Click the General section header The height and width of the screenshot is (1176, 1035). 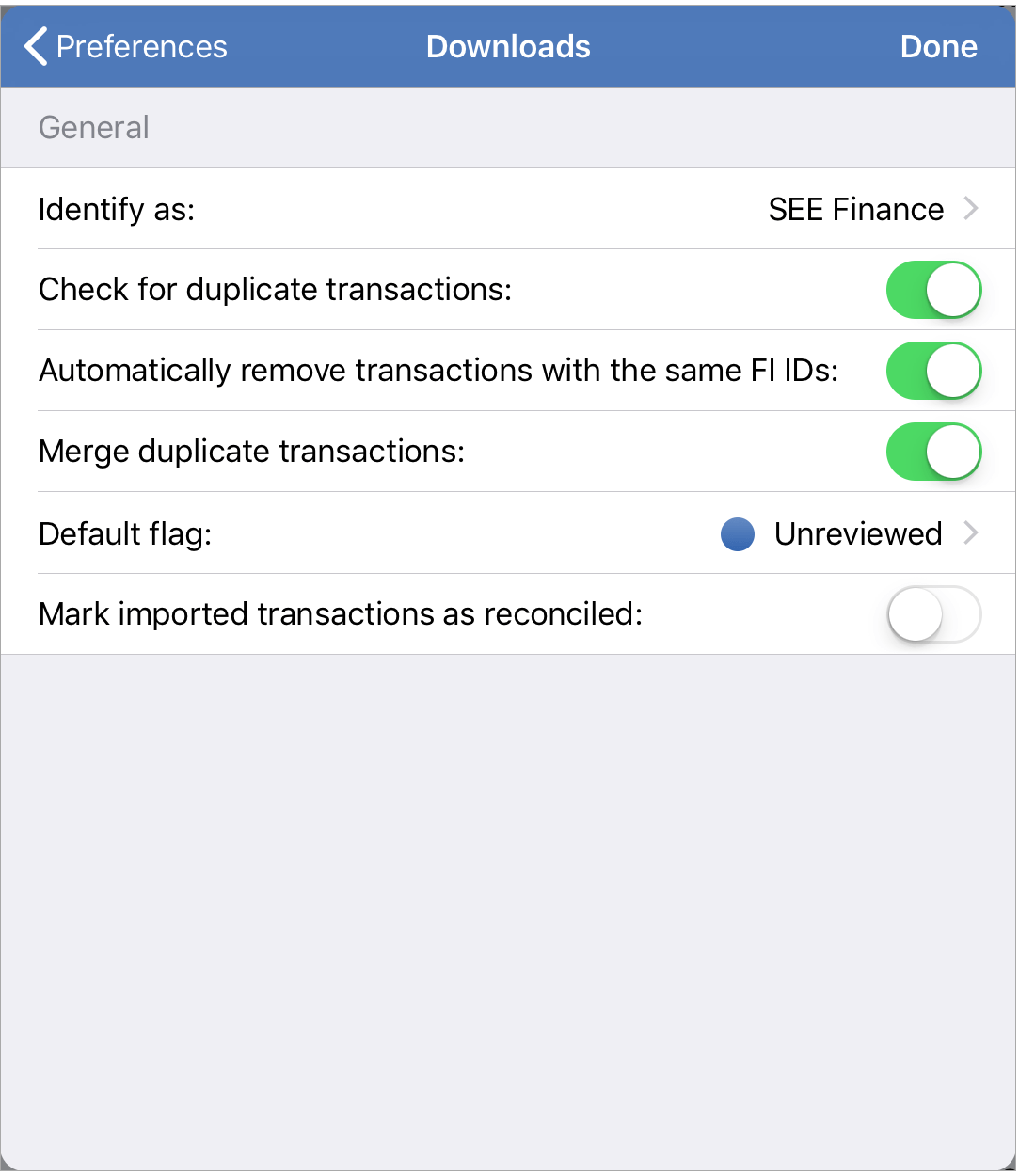pyautogui.click(x=93, y=127)
